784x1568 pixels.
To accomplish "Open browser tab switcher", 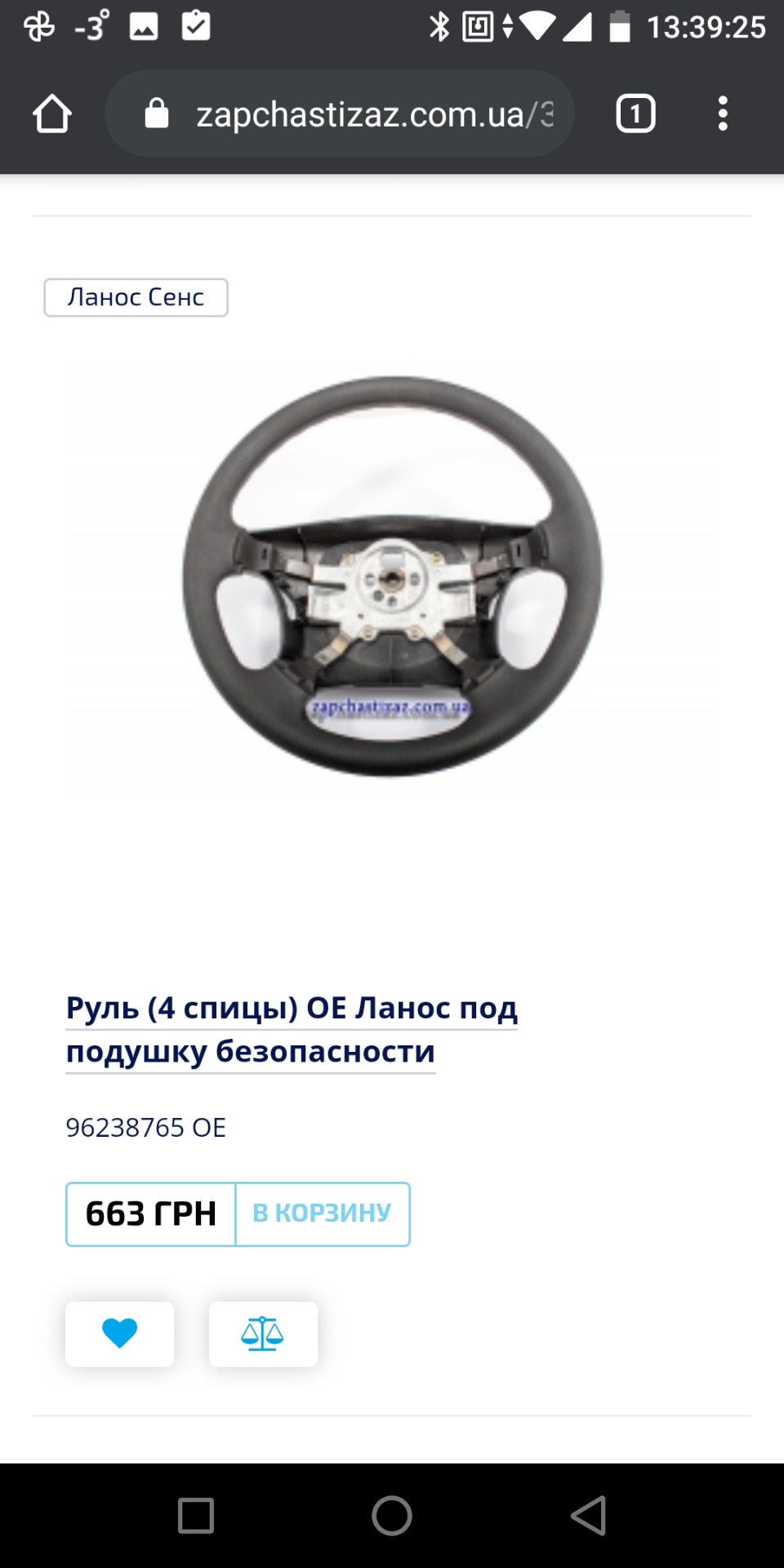I will [x=635, y=114].
